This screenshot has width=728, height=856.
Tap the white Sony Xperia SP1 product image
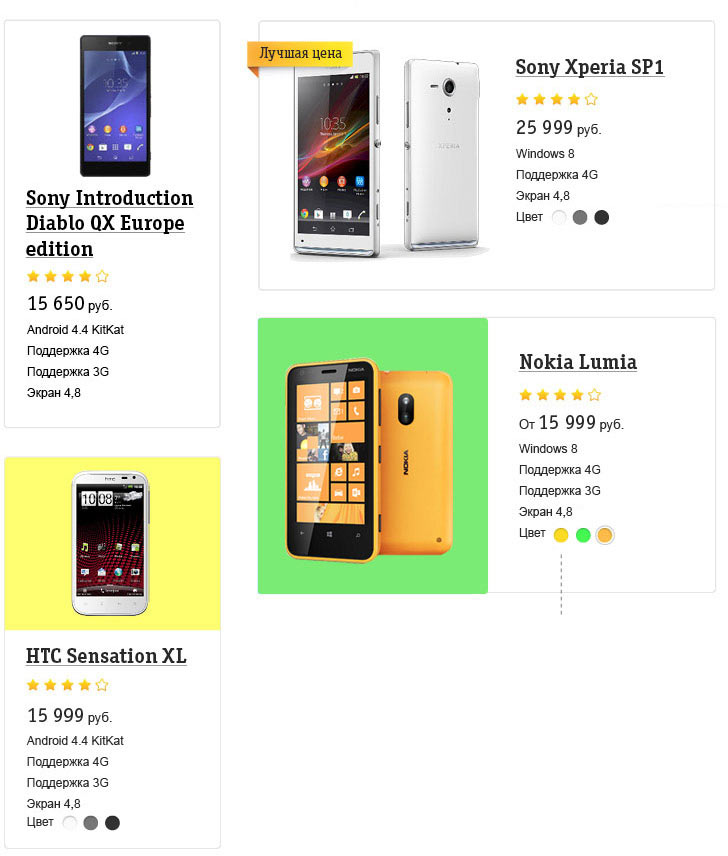(x=385, y=155)
